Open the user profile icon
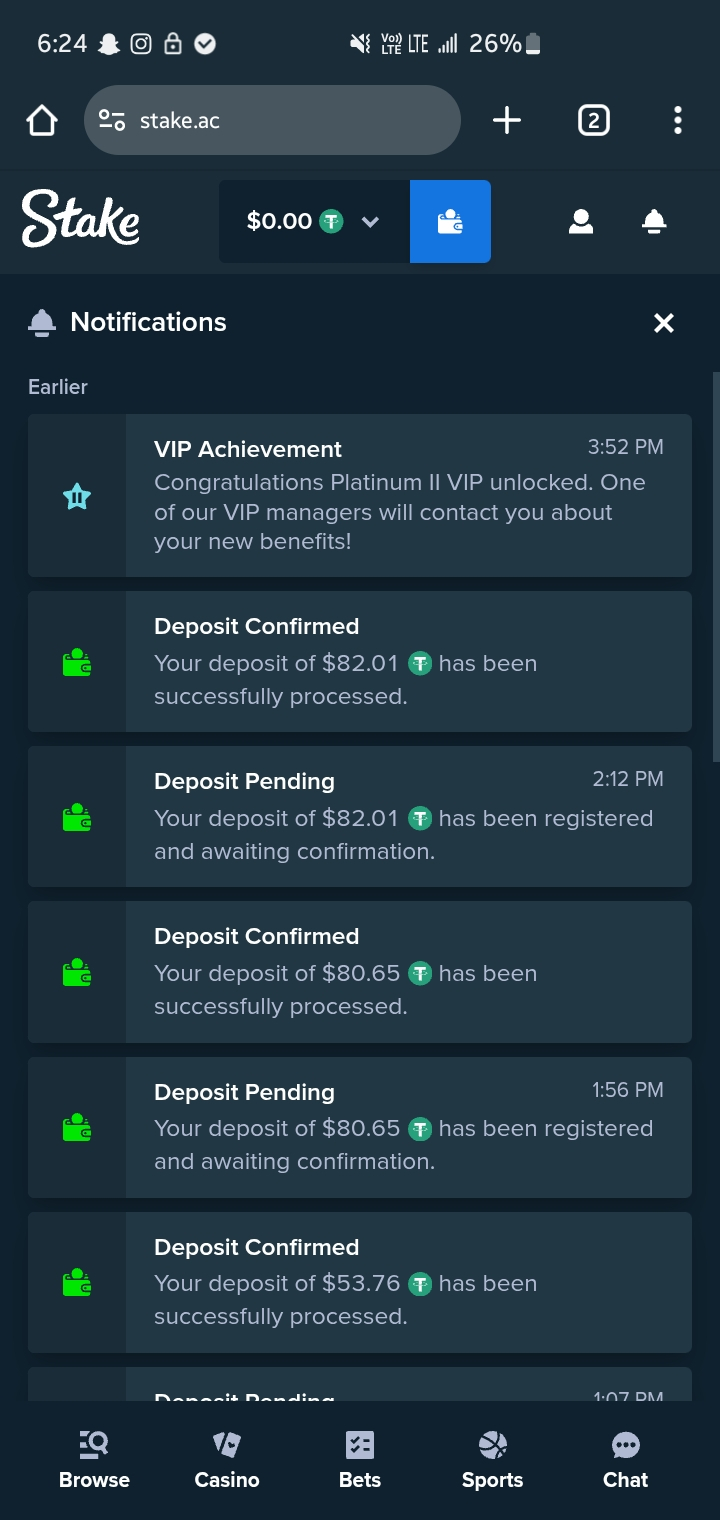Image resolution: width=720 pixels, height=1520 pixels. (581, 221)
